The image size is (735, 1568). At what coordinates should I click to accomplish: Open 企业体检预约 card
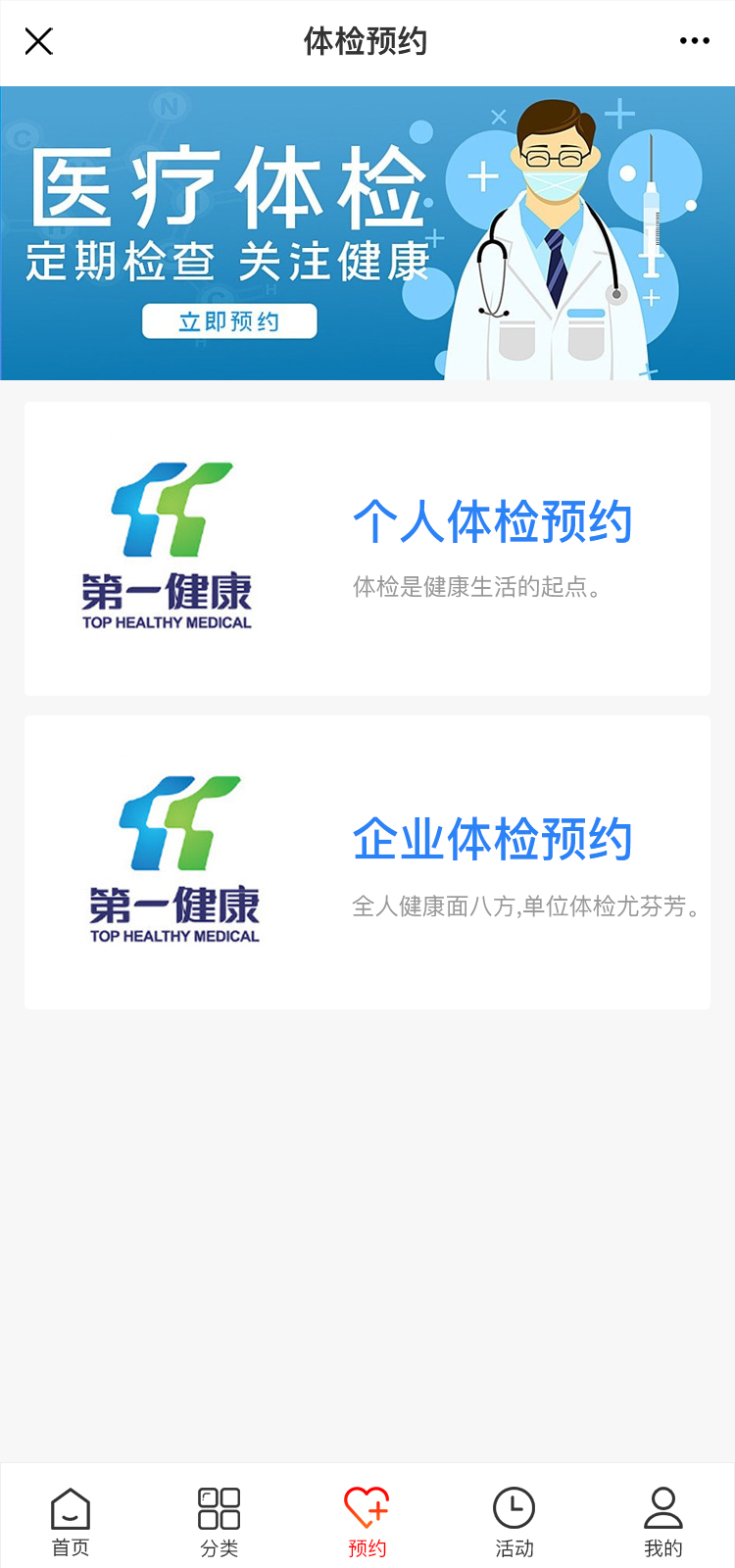click(367, 862)
